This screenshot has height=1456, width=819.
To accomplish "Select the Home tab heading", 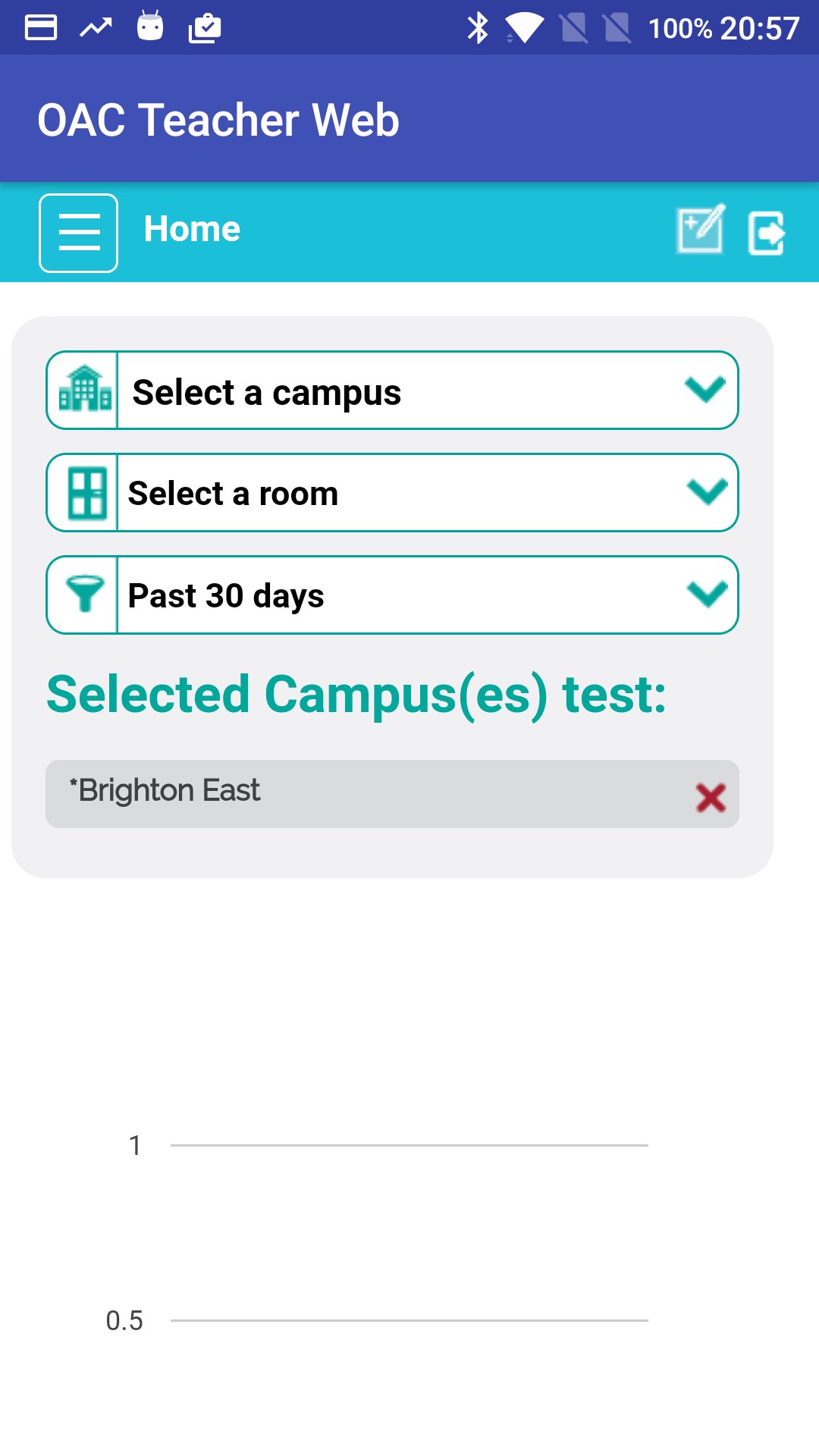I will point(193,228).
